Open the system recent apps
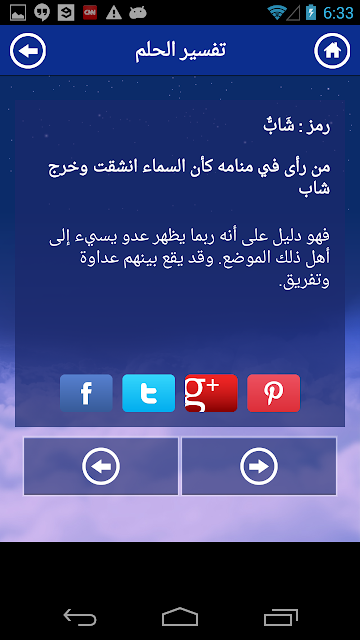Viewport: 360px width, 640px height. point(280,617)
